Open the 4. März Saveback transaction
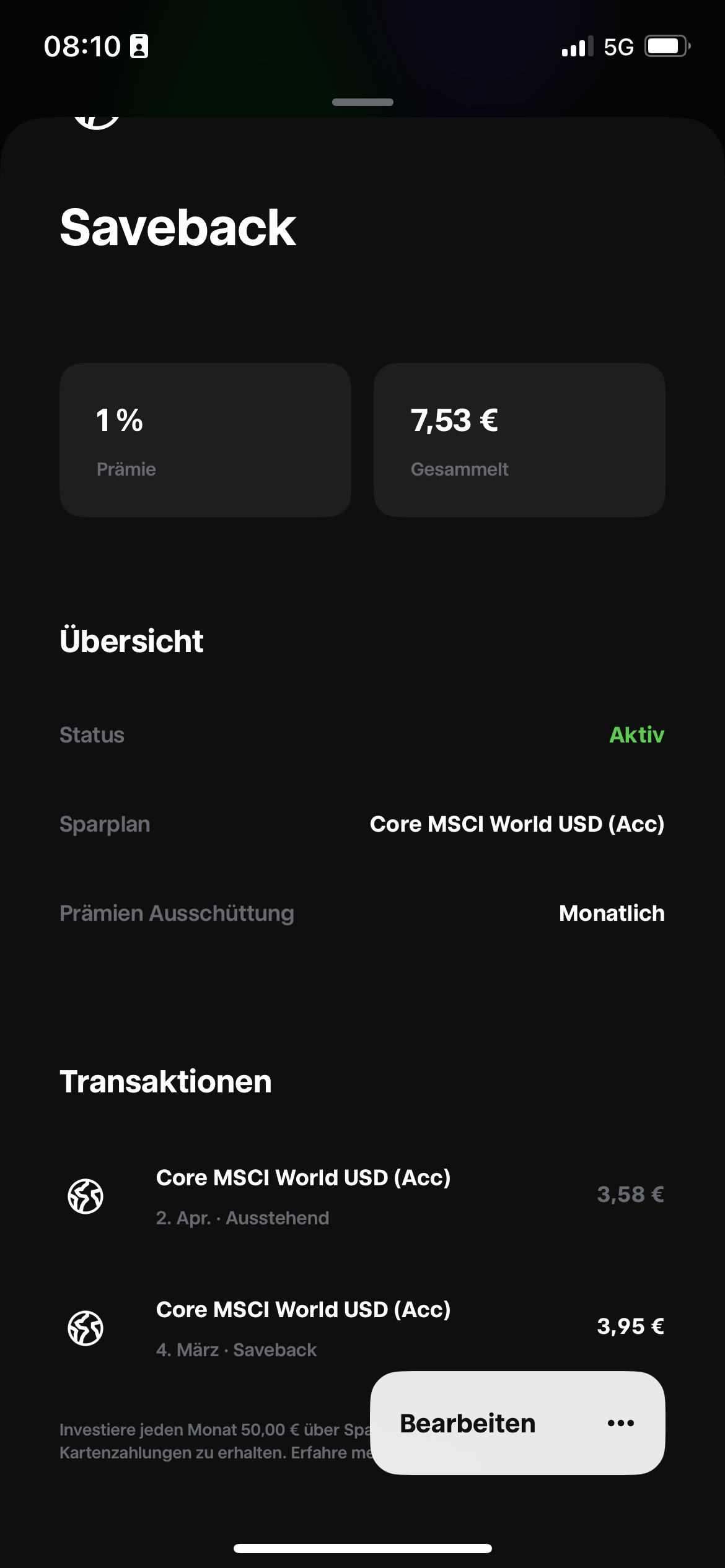The image size is (725, 1568). [x=362, y=1328]
